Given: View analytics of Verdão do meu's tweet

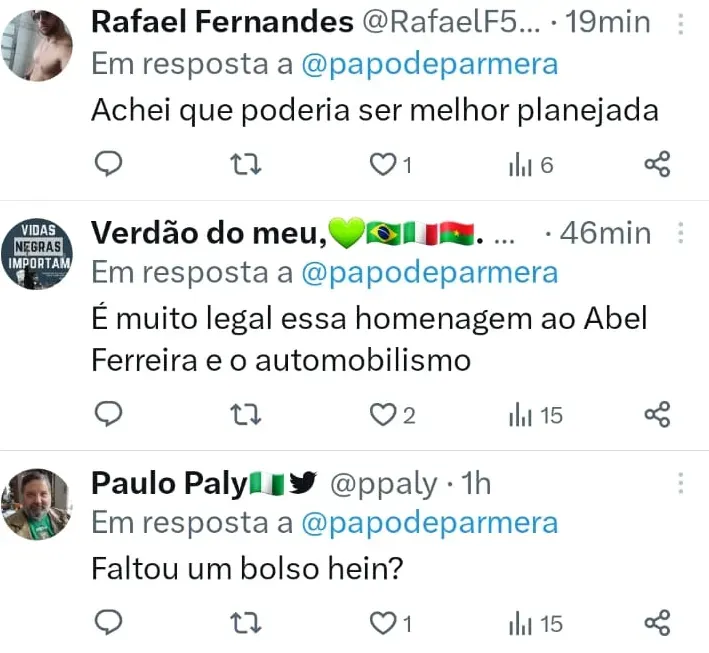Looking at the screenshot, I should pos(535,414).
